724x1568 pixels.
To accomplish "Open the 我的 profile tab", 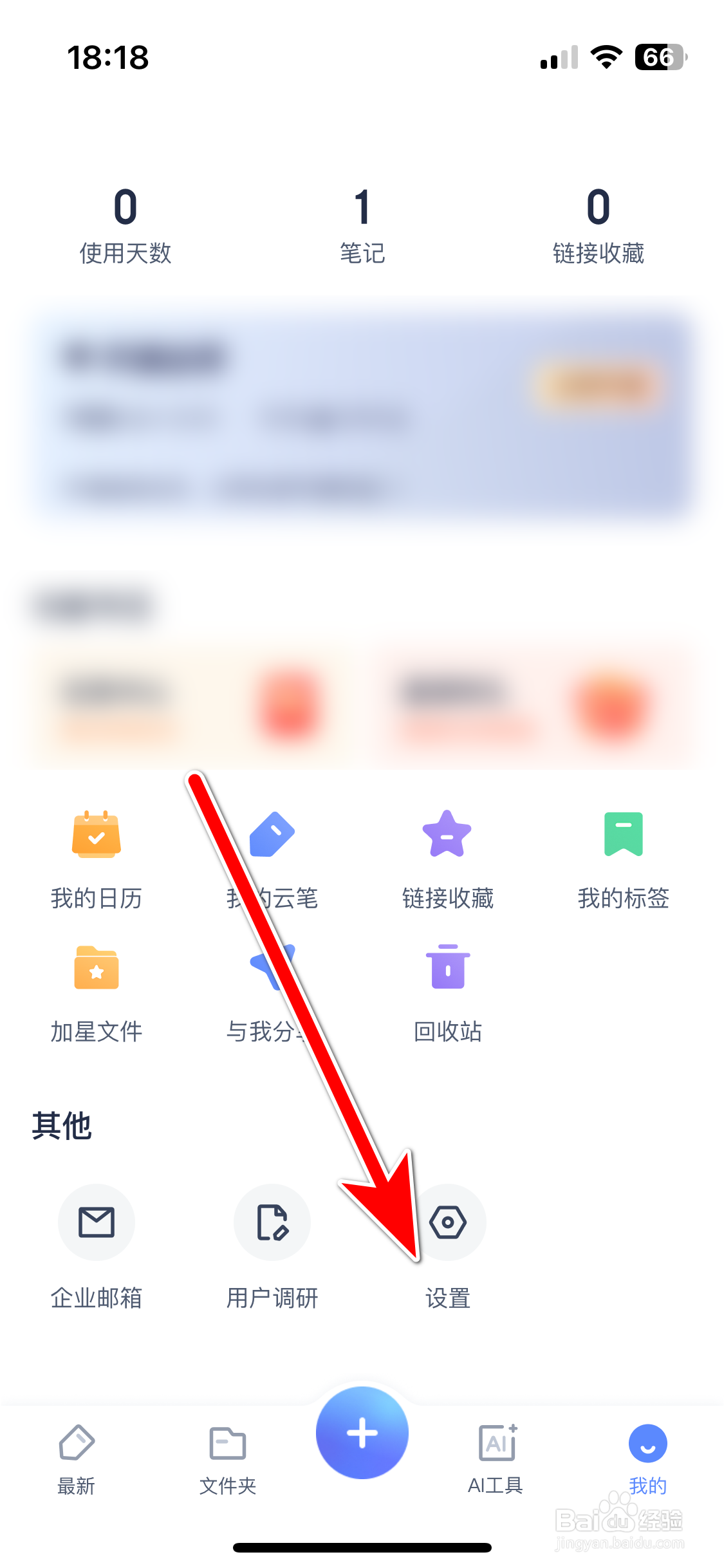I will [647, 1455].
